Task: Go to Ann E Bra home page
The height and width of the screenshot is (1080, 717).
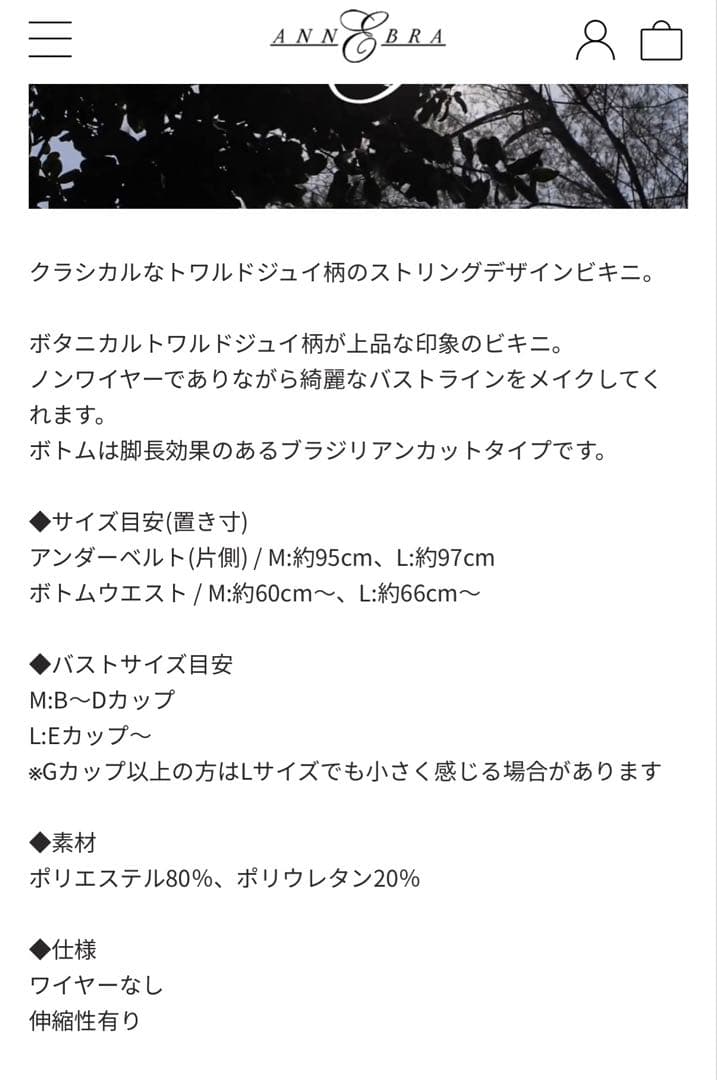Action: [358, 38]
